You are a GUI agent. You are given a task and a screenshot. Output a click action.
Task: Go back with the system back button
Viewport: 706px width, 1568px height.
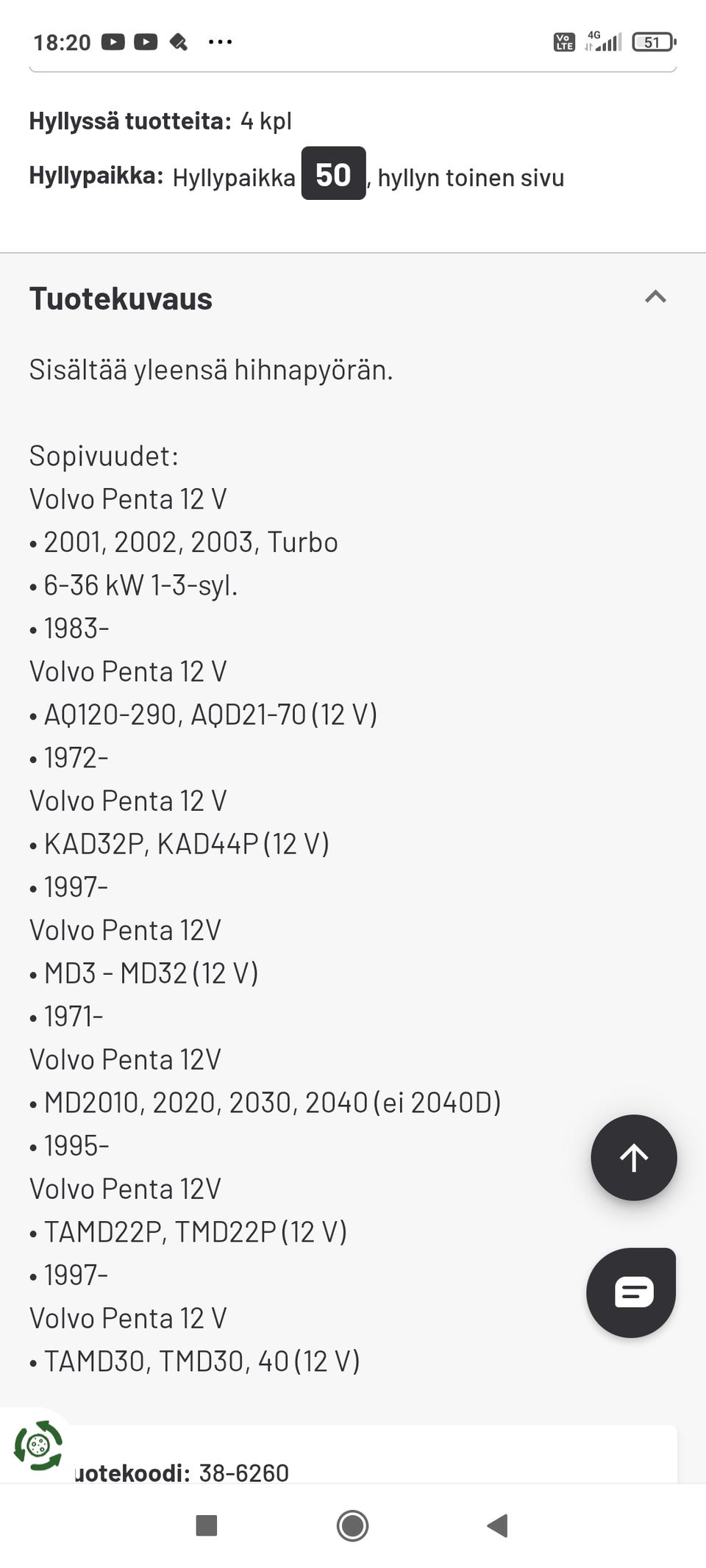point(498,1525)
